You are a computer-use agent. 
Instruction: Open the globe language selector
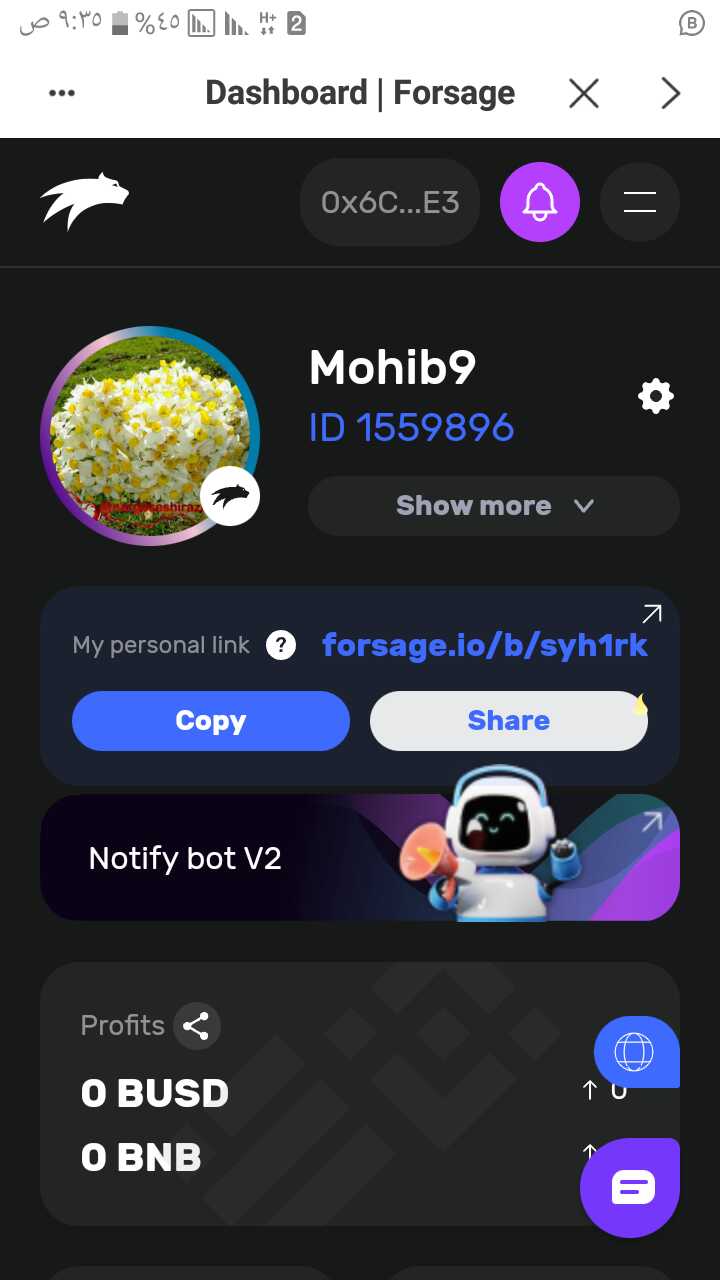636,1052
